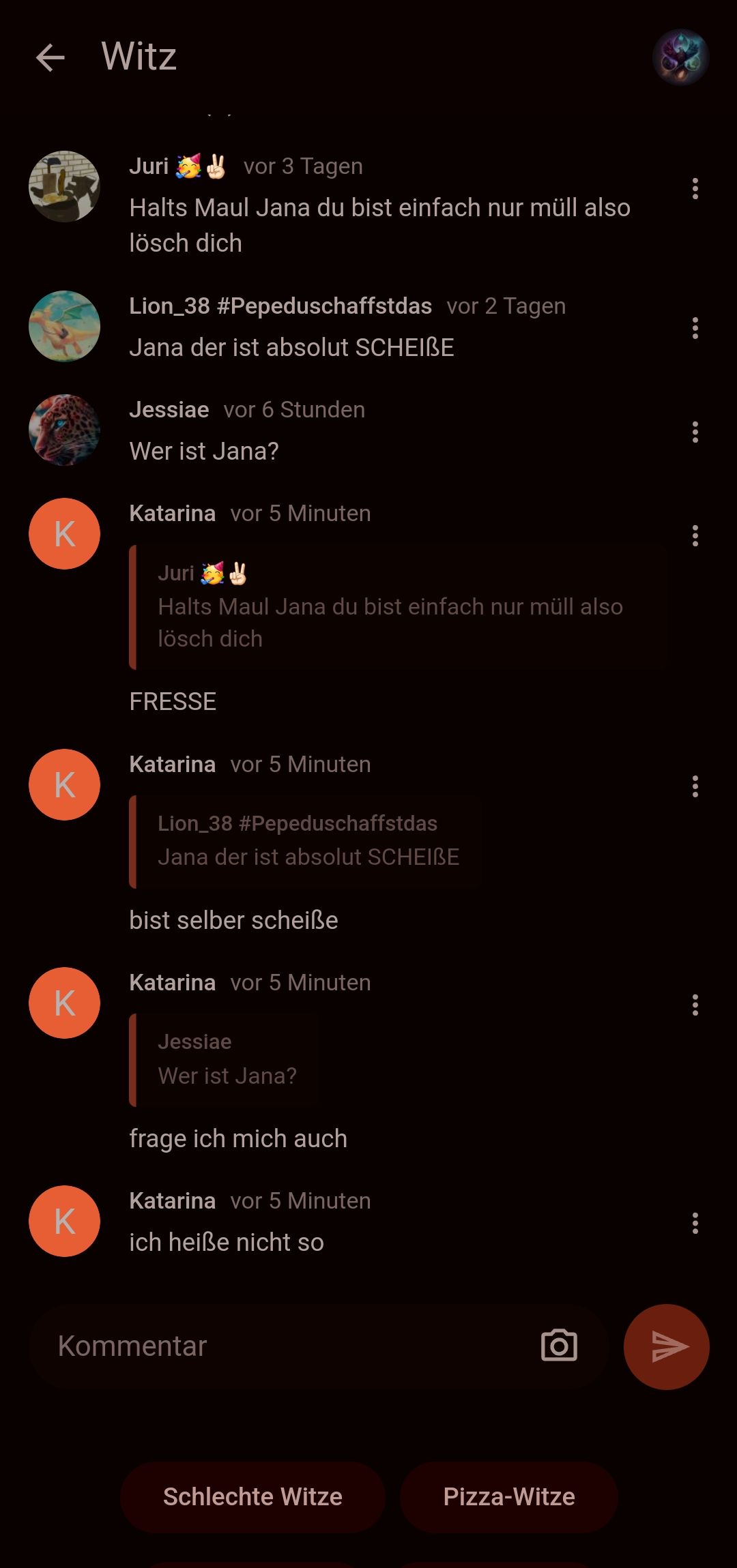View Lion_38's profile picture
The height and width of the screenshot is (1568, 737).
(x=64, y=327)
